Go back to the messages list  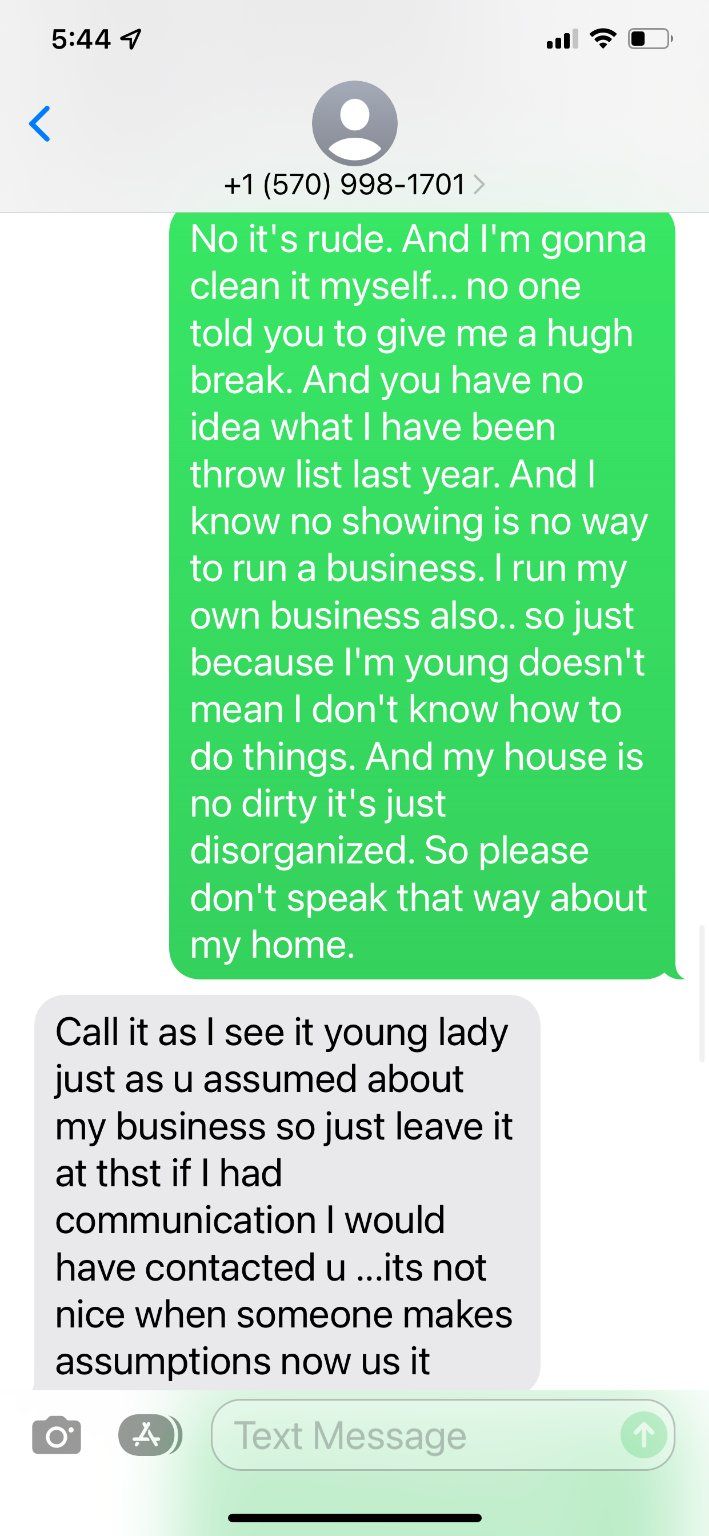click(x=40, y=124)
